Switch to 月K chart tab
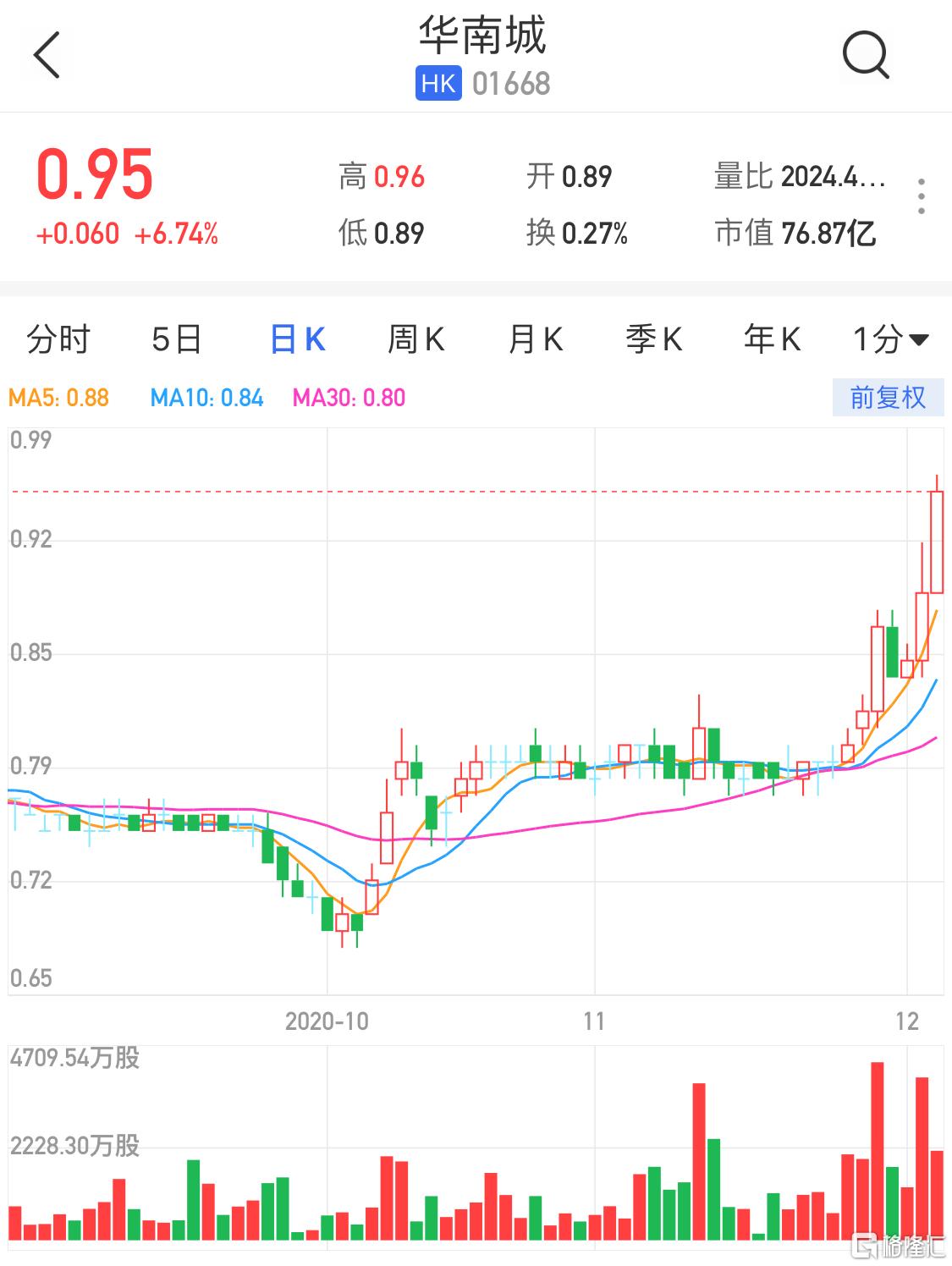 [x=535, y=340]
